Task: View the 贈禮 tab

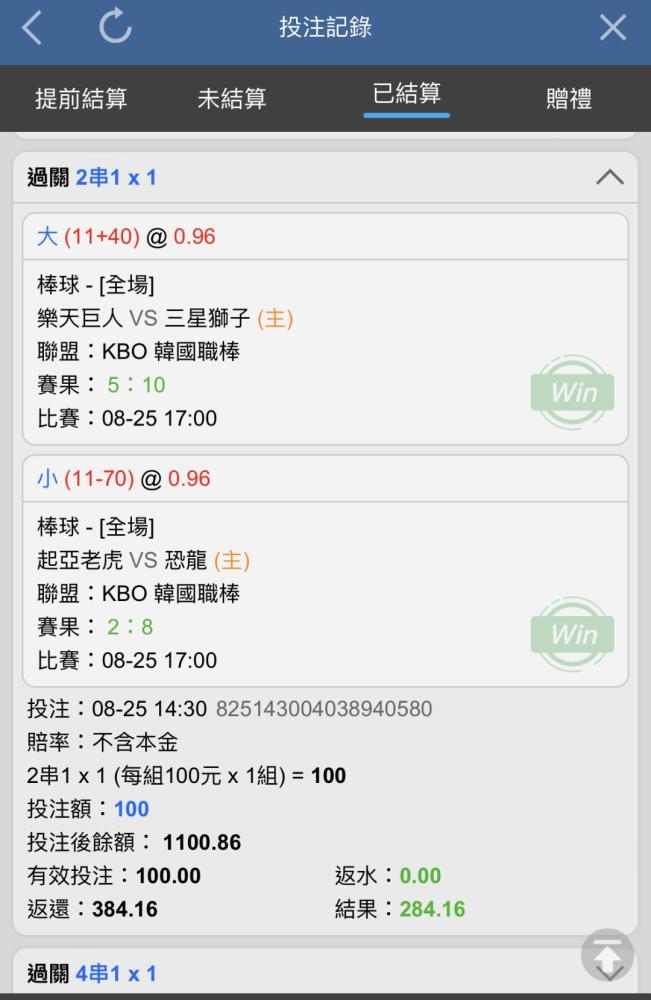Action: (x=569, y=99)
